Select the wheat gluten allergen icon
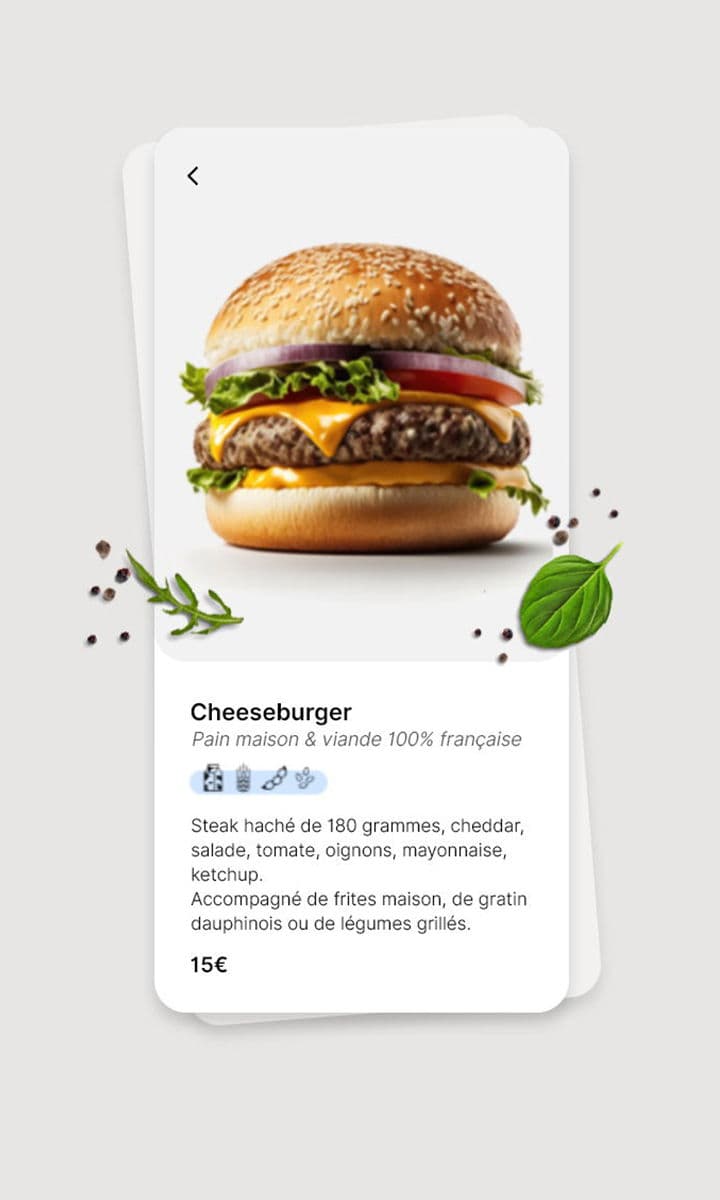Image resolution: width=720 pixels, height=1200 pixels. (x=243, y=777)
